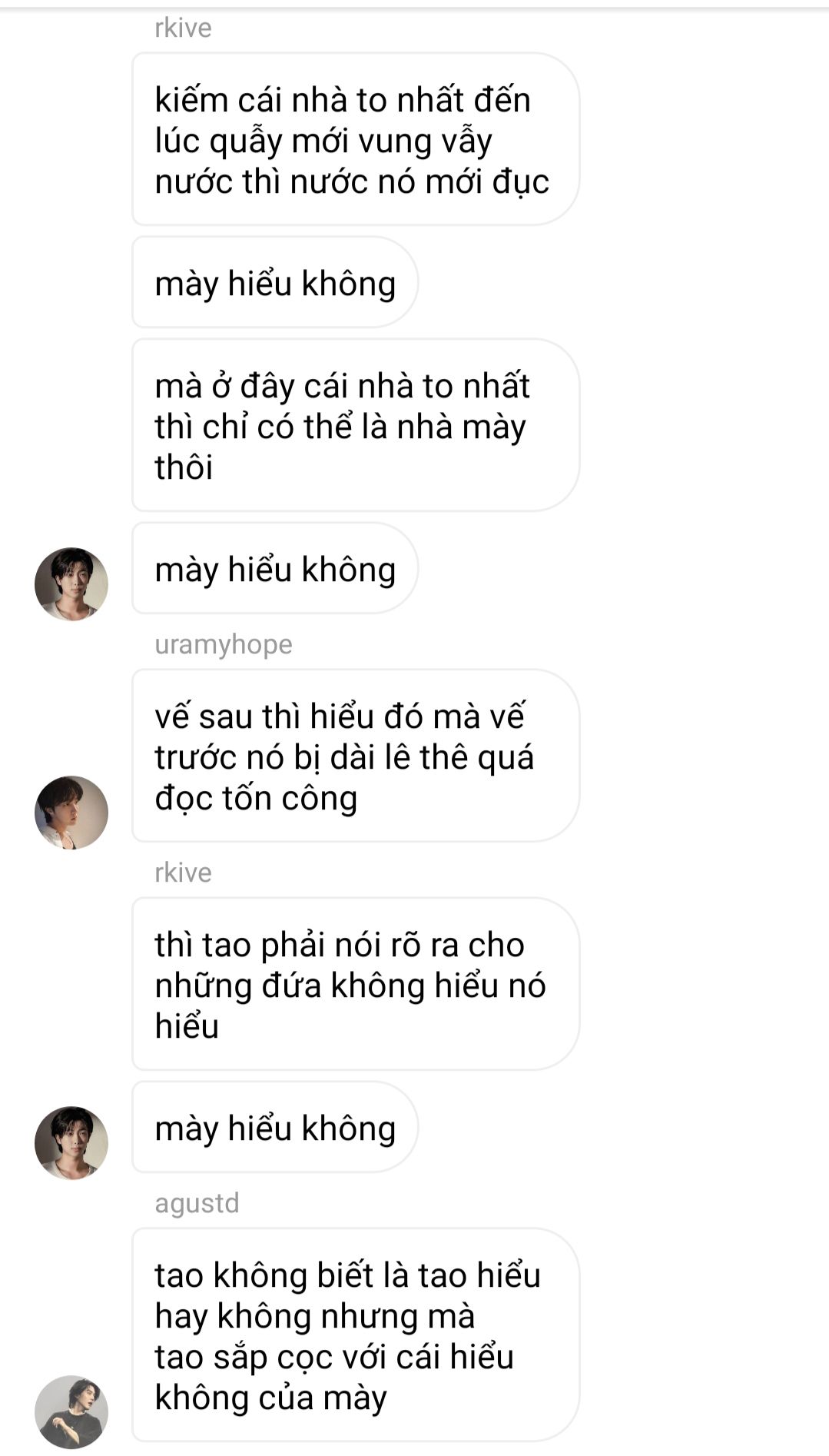Open uramyhope's profile picture
829x1456 pixels.
point(71,812)
